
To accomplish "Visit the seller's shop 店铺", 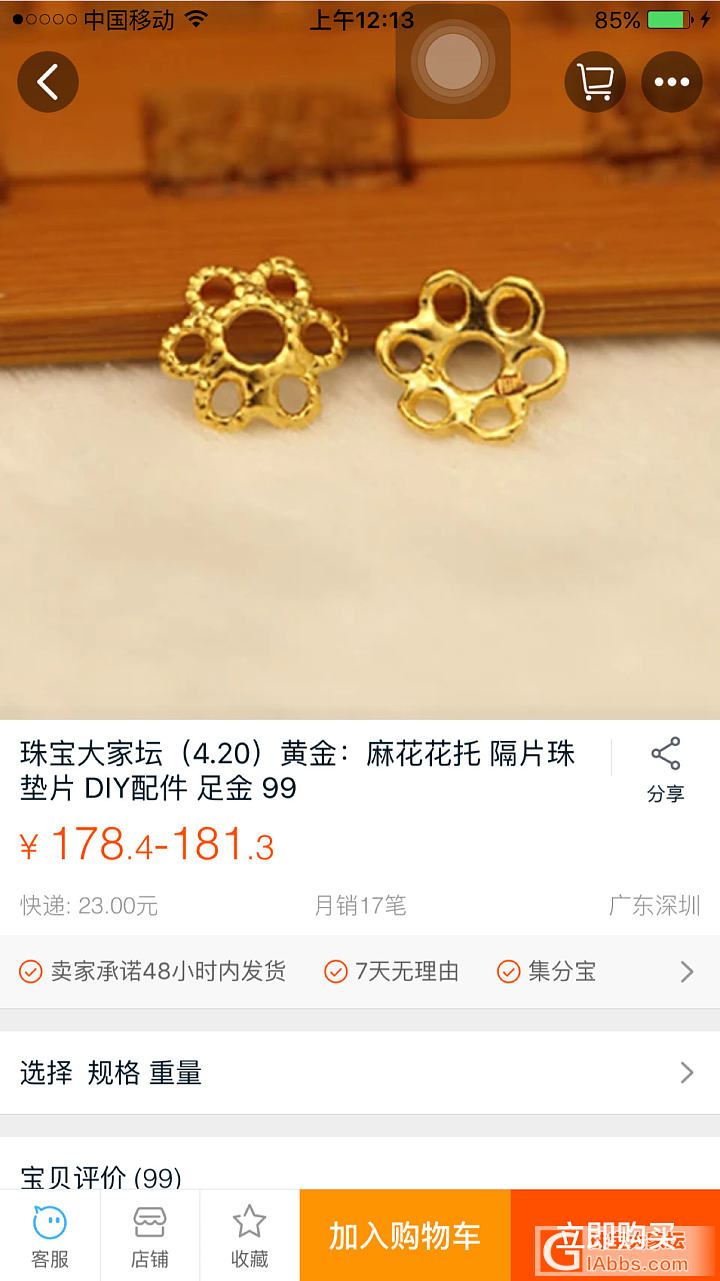I will (x=150, y=1235).
